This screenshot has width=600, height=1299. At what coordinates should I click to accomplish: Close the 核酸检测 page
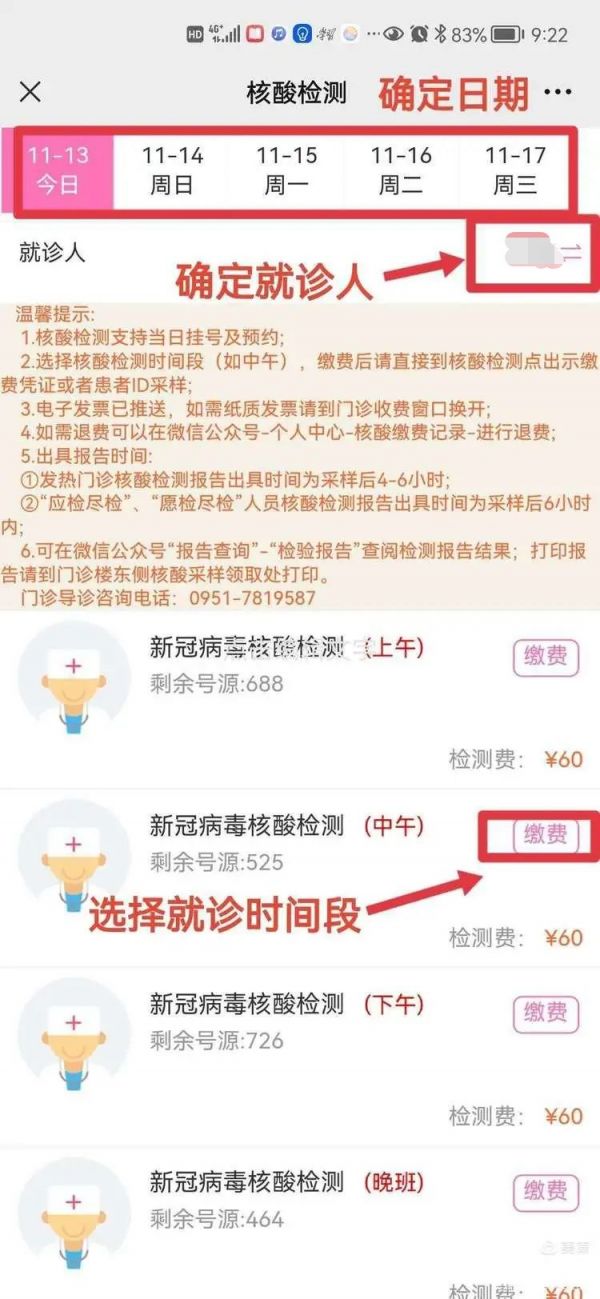[x=31, y=92]
